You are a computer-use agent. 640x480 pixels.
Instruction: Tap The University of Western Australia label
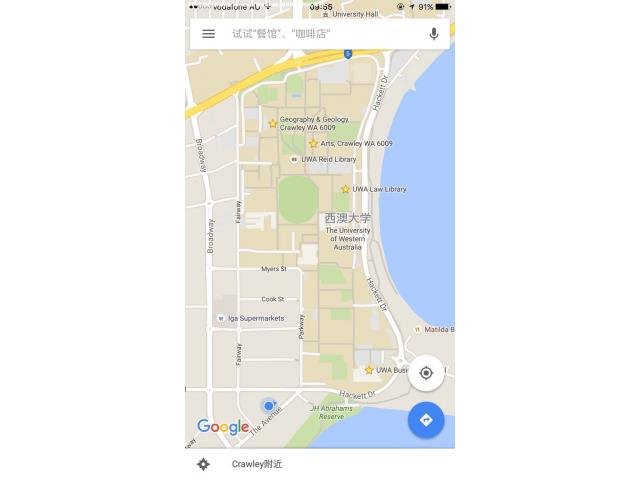pyautogui.click(x=347, y=230)
